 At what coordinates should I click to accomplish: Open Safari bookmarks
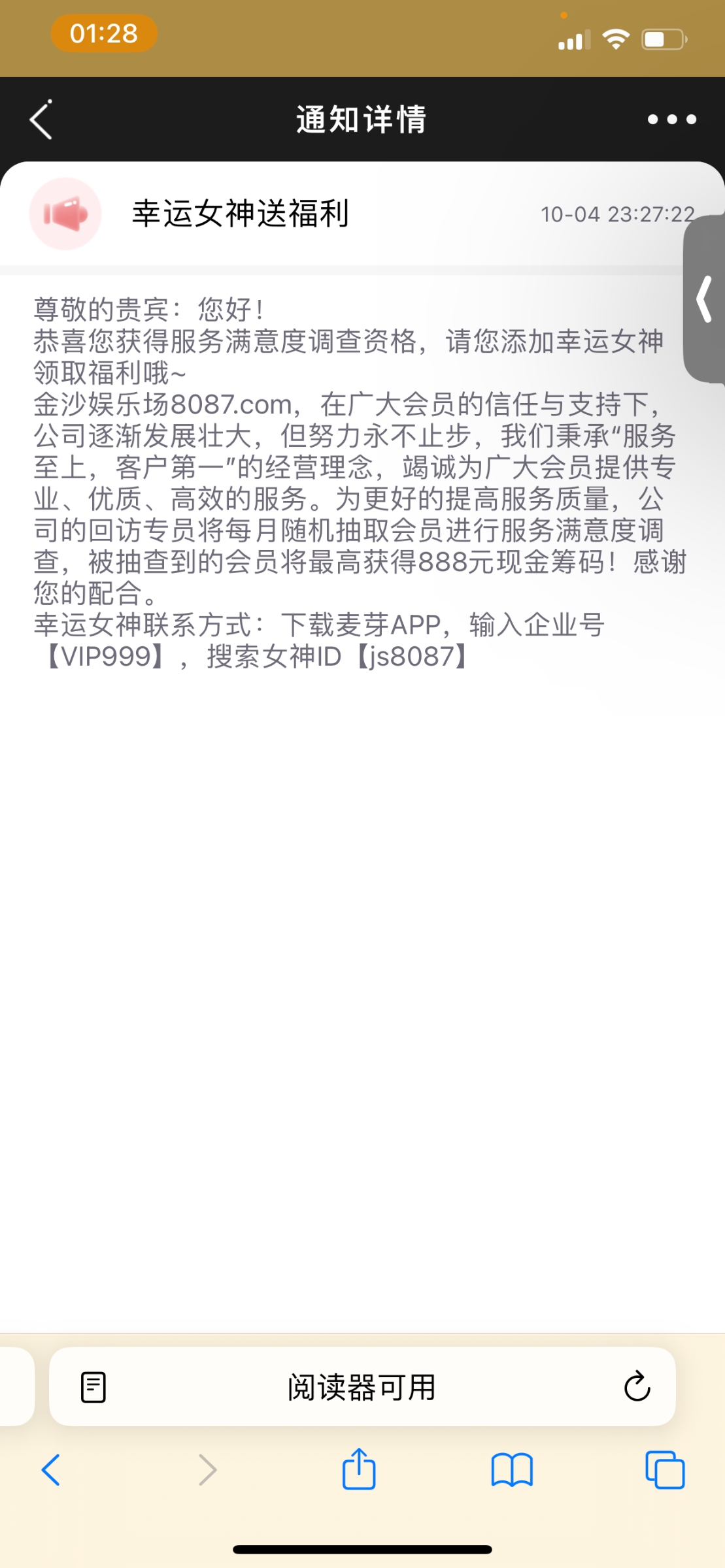512,1470
